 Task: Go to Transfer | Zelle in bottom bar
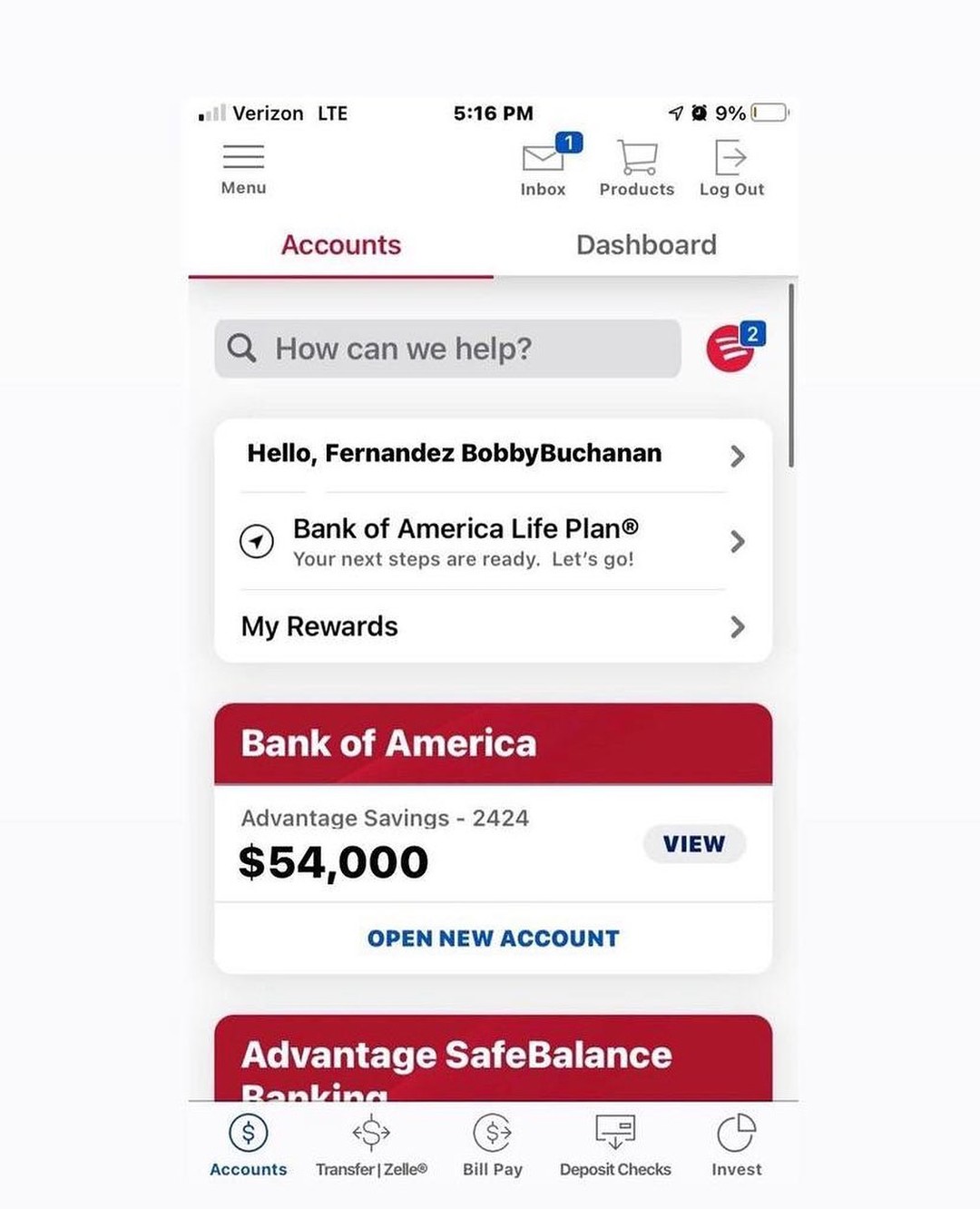pyautogui.click(x=371, y=1146)
